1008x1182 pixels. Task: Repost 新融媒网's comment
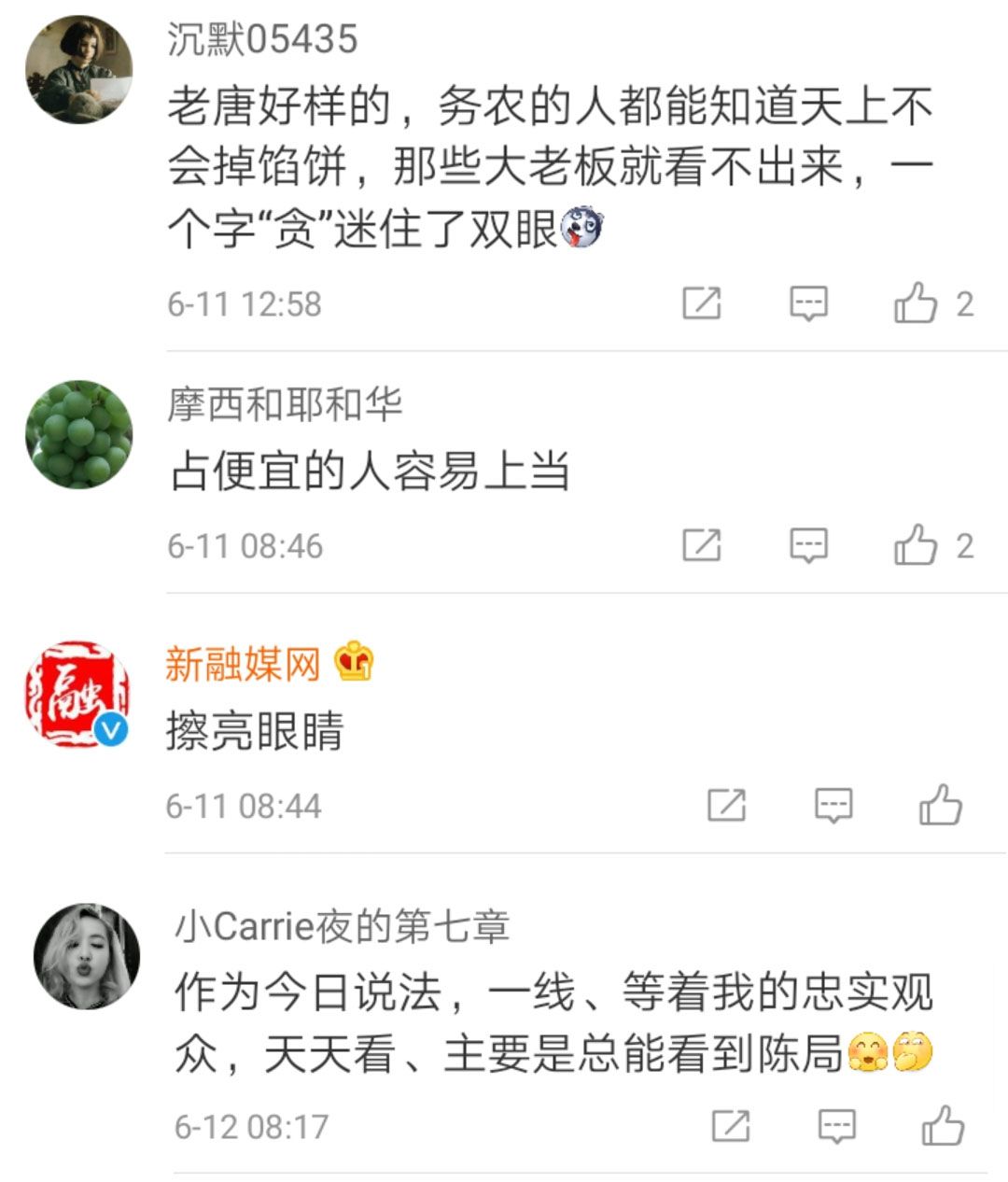(x=726, y=805)
